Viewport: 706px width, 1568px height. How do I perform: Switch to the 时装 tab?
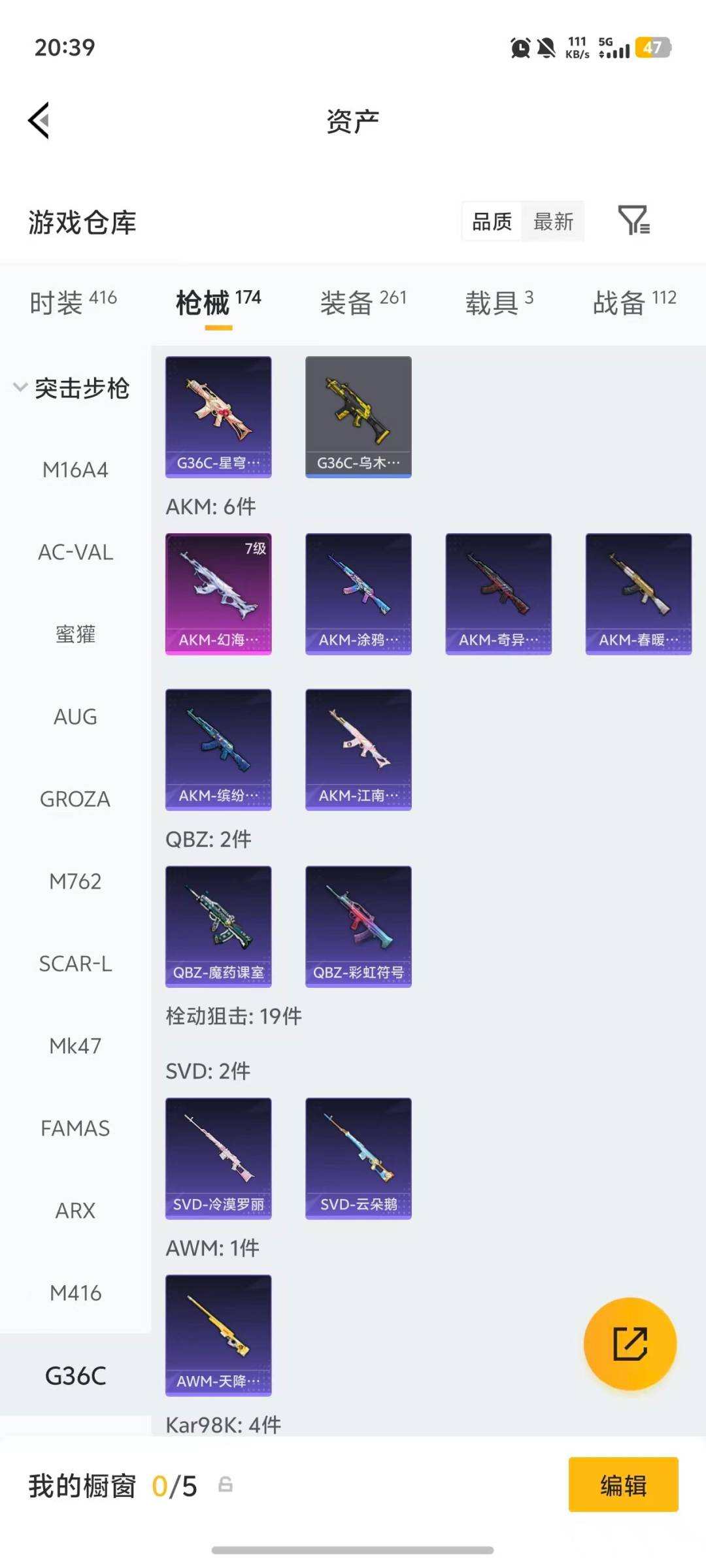(73, 302)
